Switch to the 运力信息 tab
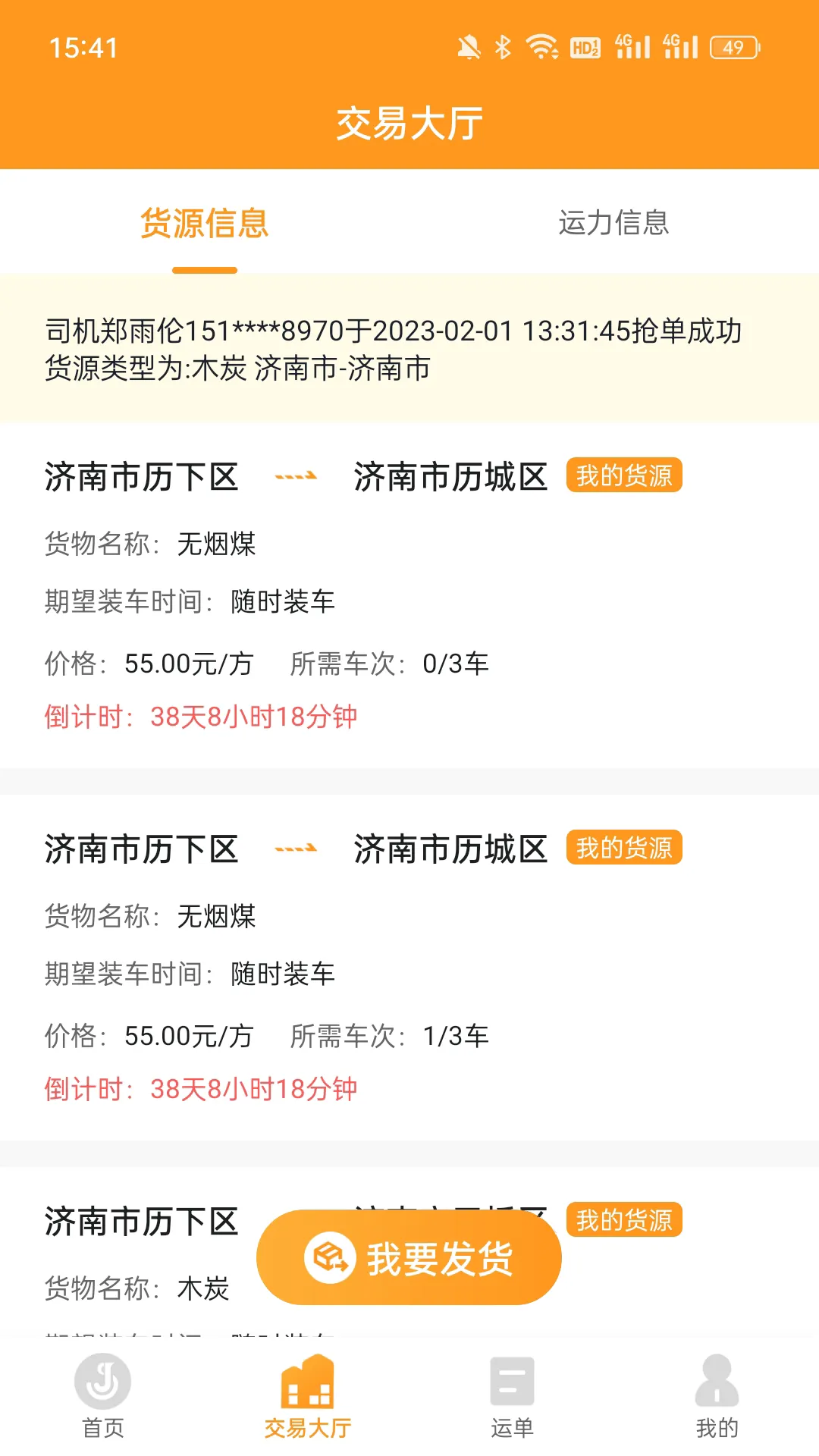This screenshot has height=1456, width=819. click(x=613, y=222)
